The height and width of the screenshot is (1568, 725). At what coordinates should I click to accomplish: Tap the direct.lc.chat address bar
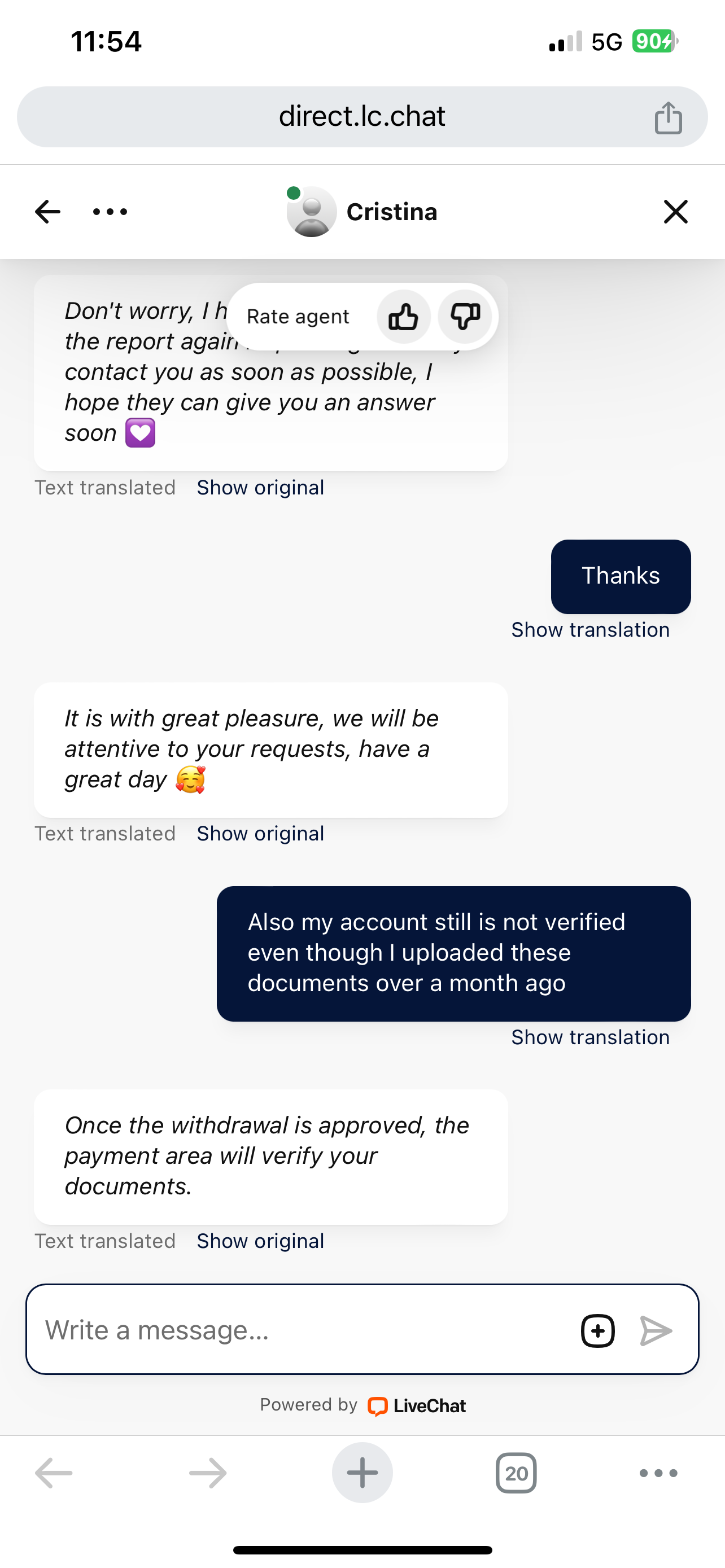[x=361, y=117]
